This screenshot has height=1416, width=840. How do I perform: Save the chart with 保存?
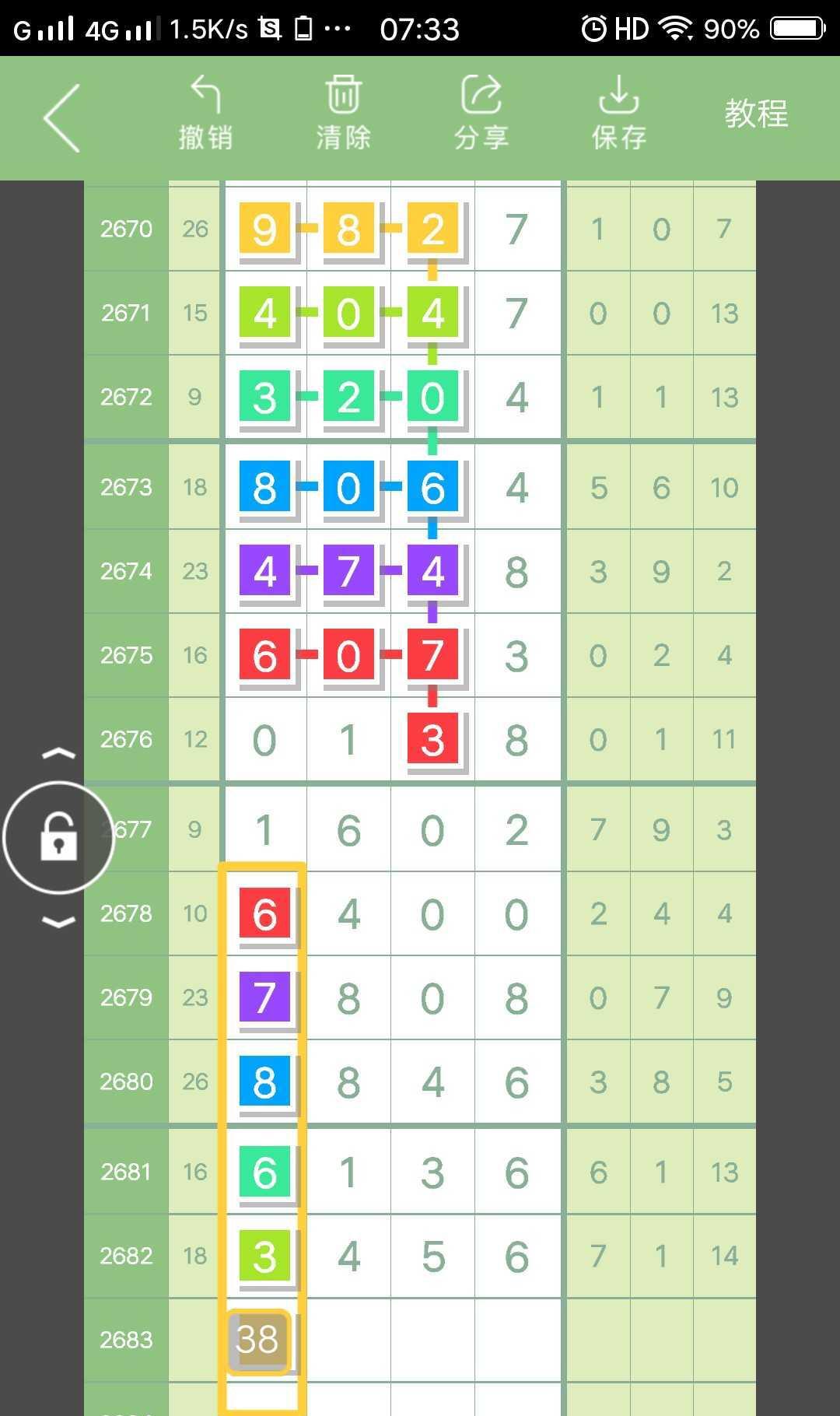(x=618, y=114)
